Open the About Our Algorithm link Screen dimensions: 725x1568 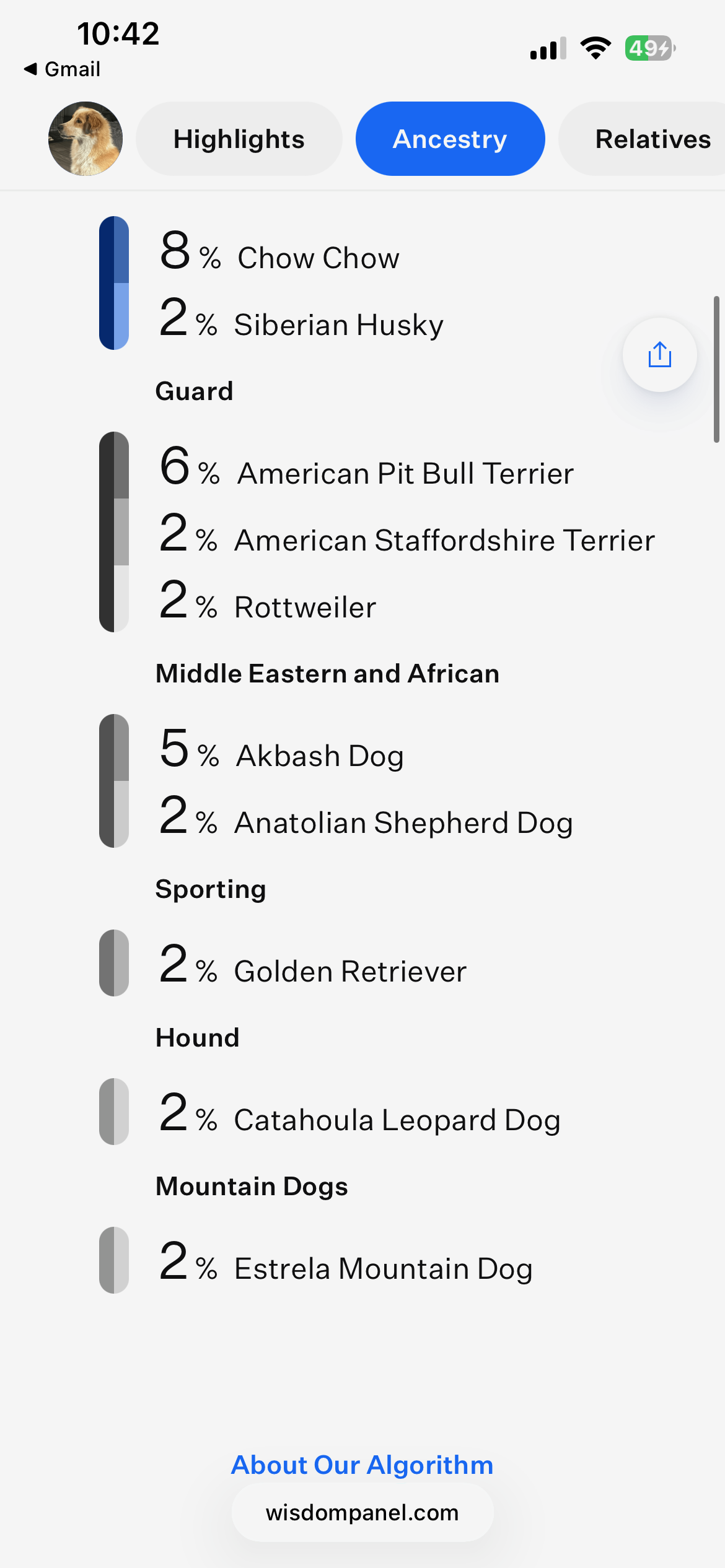(362, 1465)
